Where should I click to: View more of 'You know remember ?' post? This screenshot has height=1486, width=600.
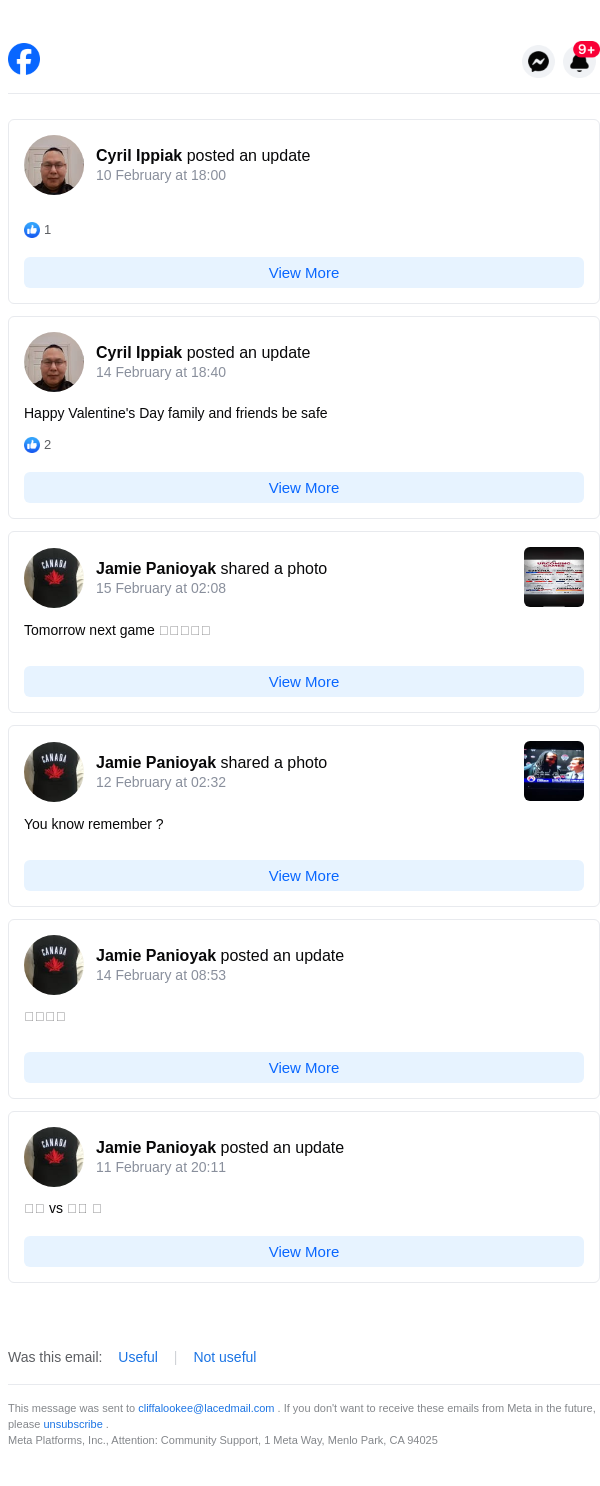(x=304, y=876)
